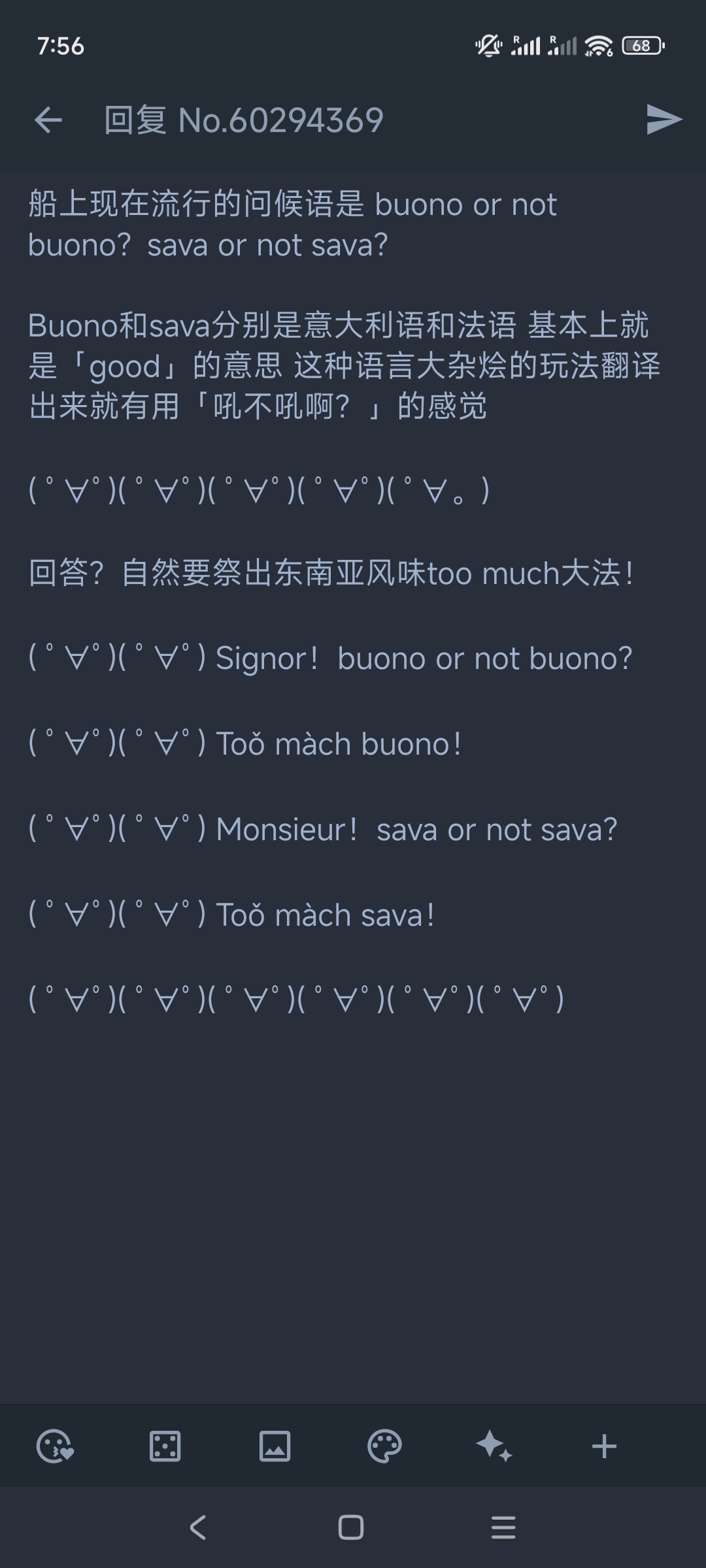The height and width of the screenshot is (1568, 706).
Task: Open the emoticon picker
Action: tap(55, 1446)
